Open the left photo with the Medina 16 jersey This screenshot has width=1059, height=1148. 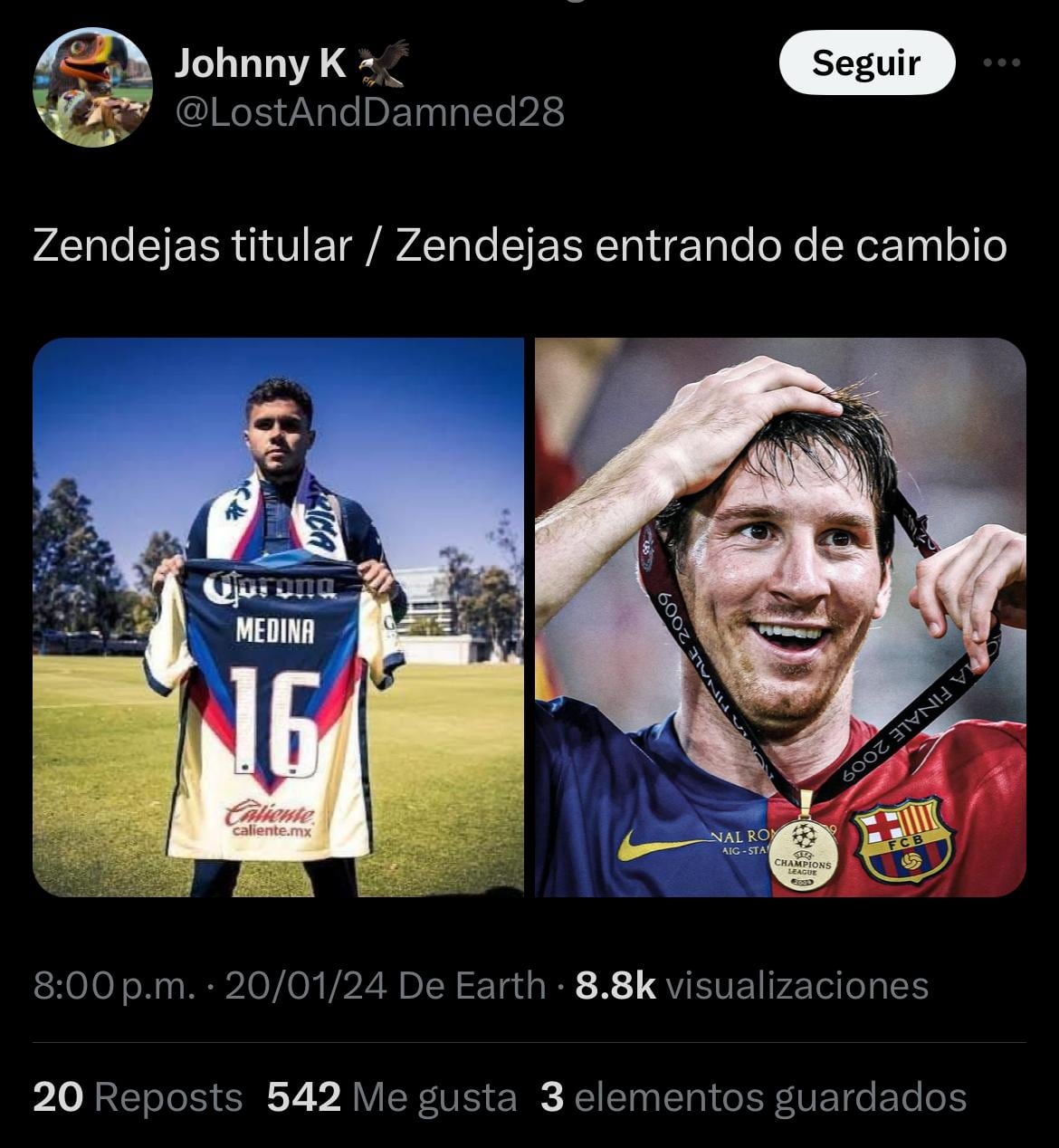(x=278, y=617)
